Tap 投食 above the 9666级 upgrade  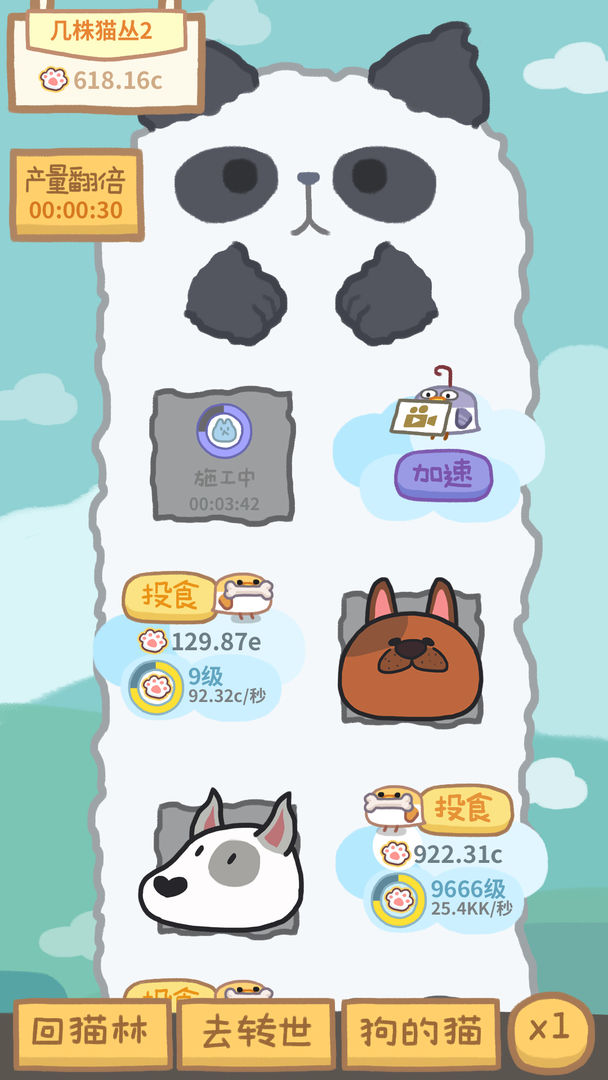[x=465, y=809]
